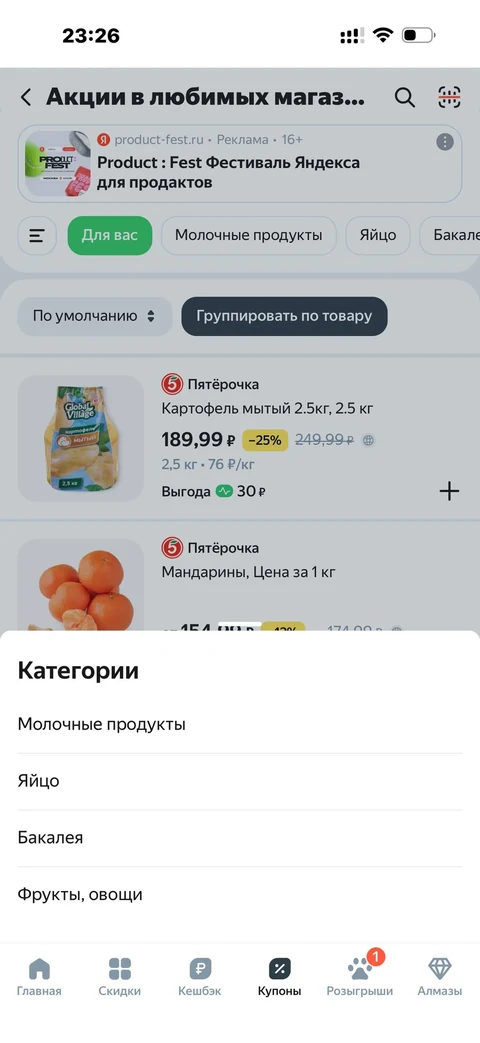Open the barcode scanner icon
480x1043 pixels.
point(449,98)
